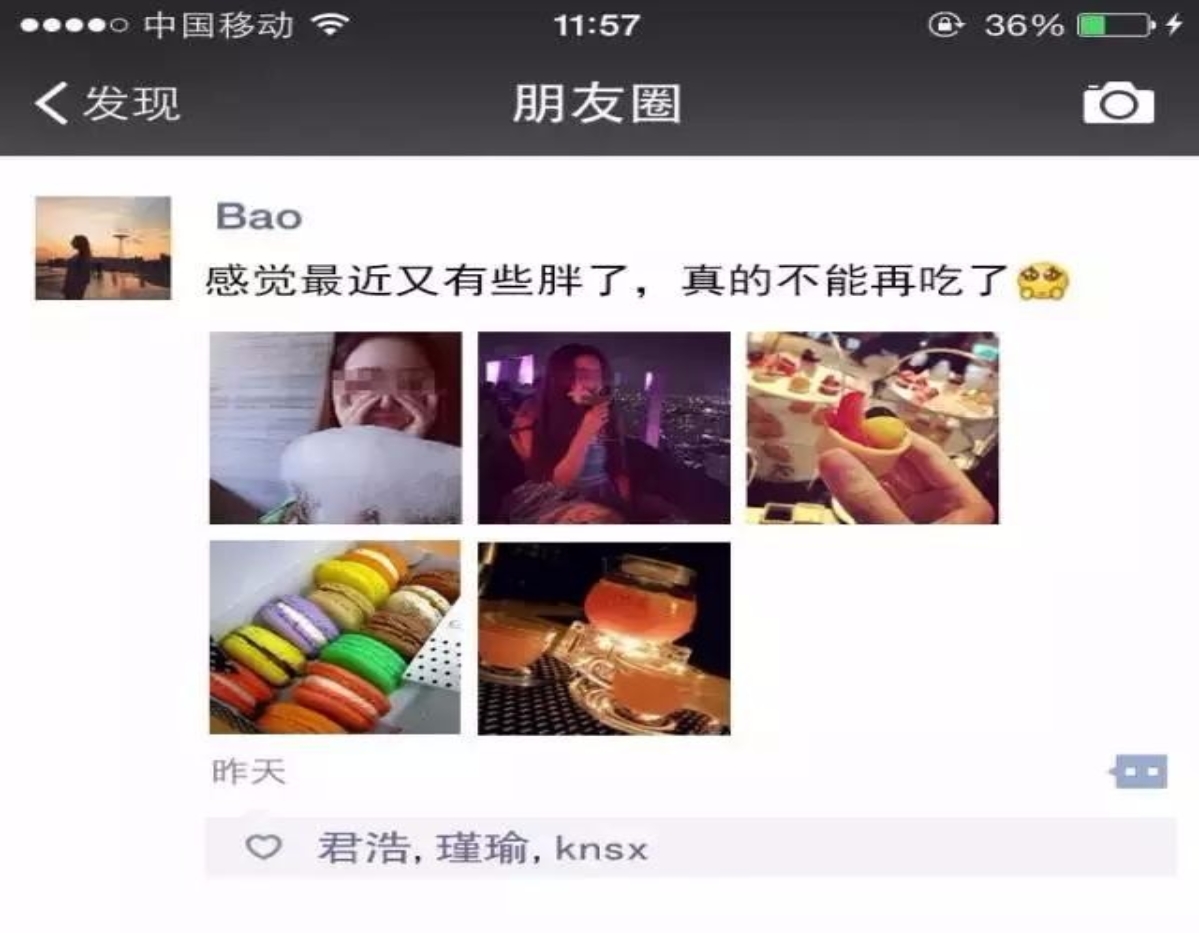This screenshot has height=933, width=1199.
Task: Open the camera to post a moment
Action: [x=1118, y=104]
